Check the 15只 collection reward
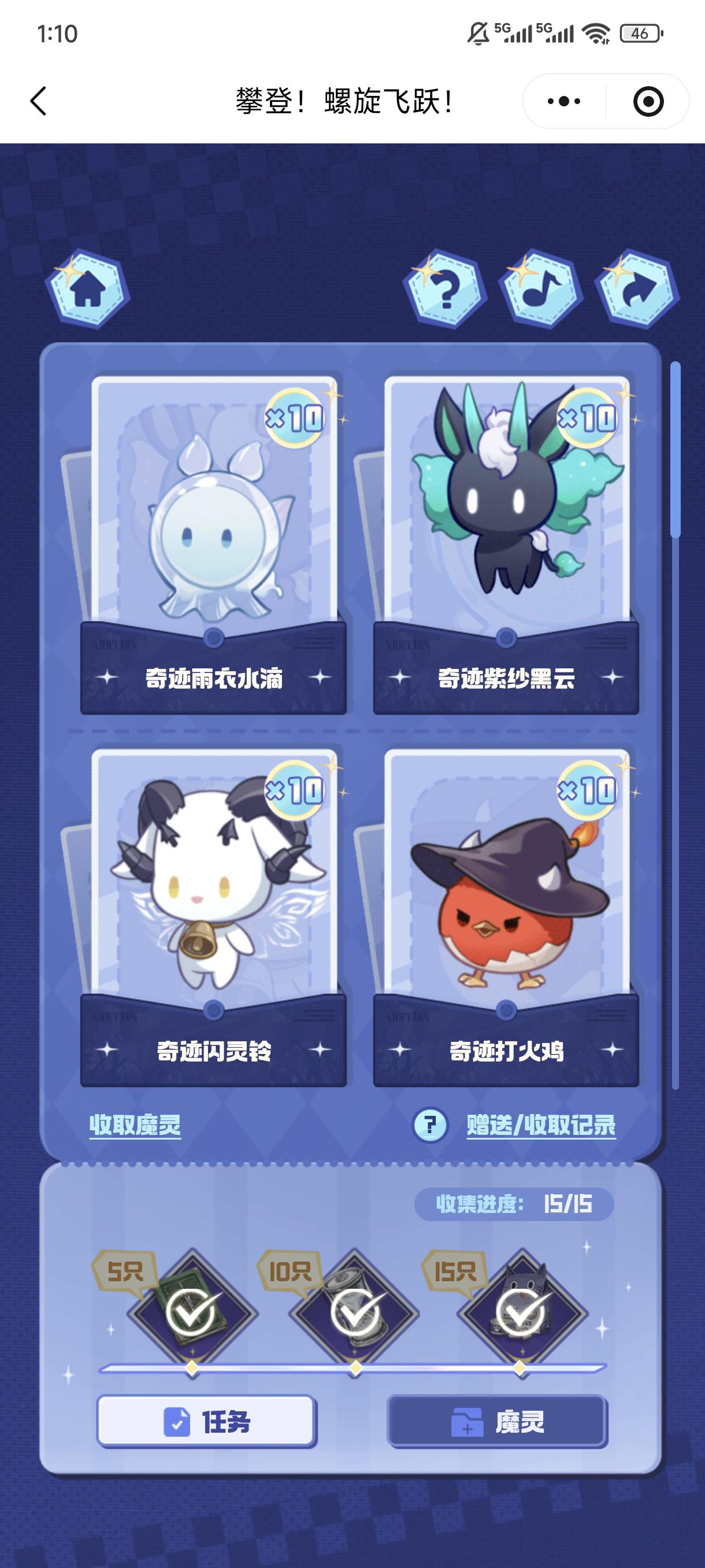 pos(520,1311)
